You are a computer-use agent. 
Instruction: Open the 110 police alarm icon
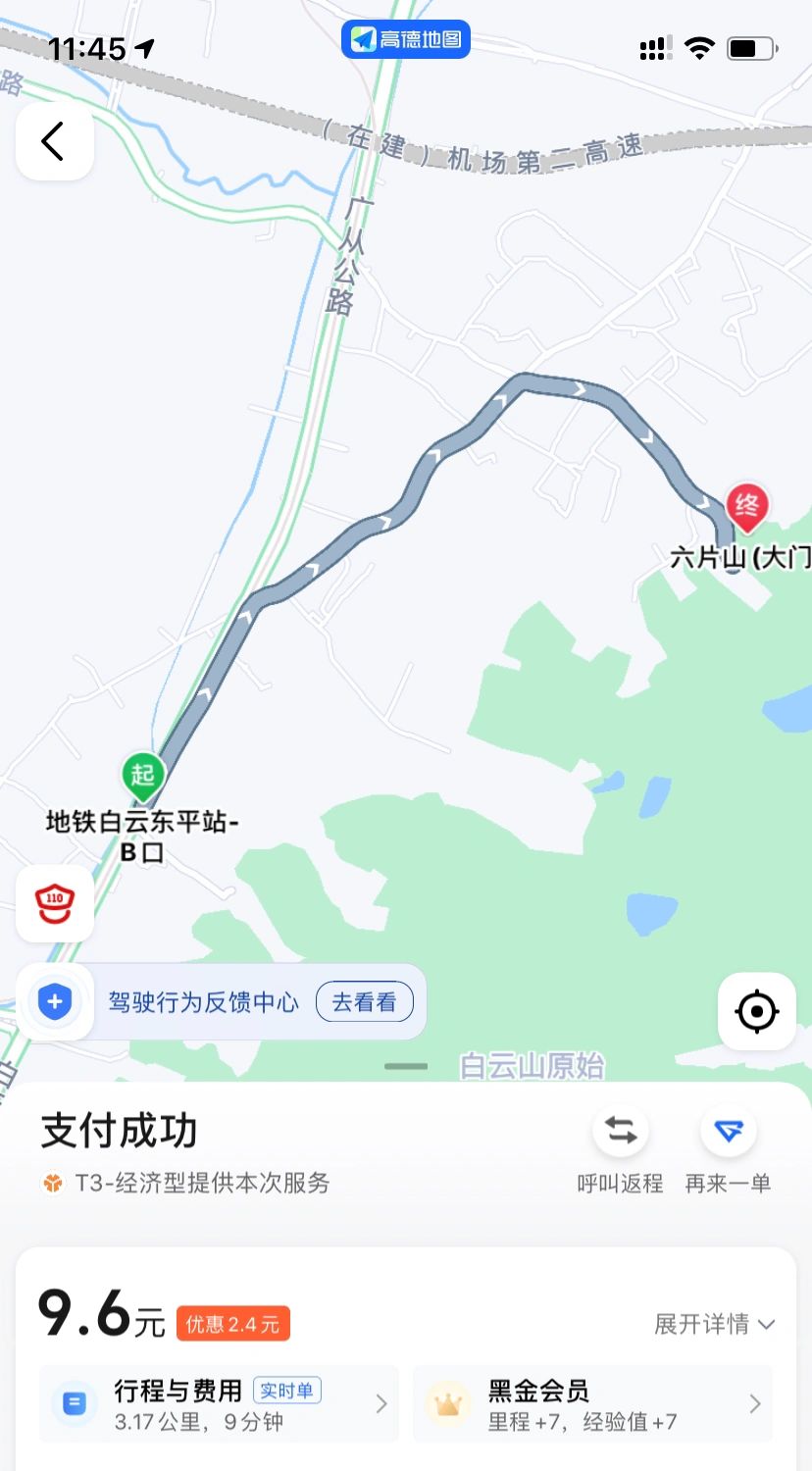tap(55, 903)
